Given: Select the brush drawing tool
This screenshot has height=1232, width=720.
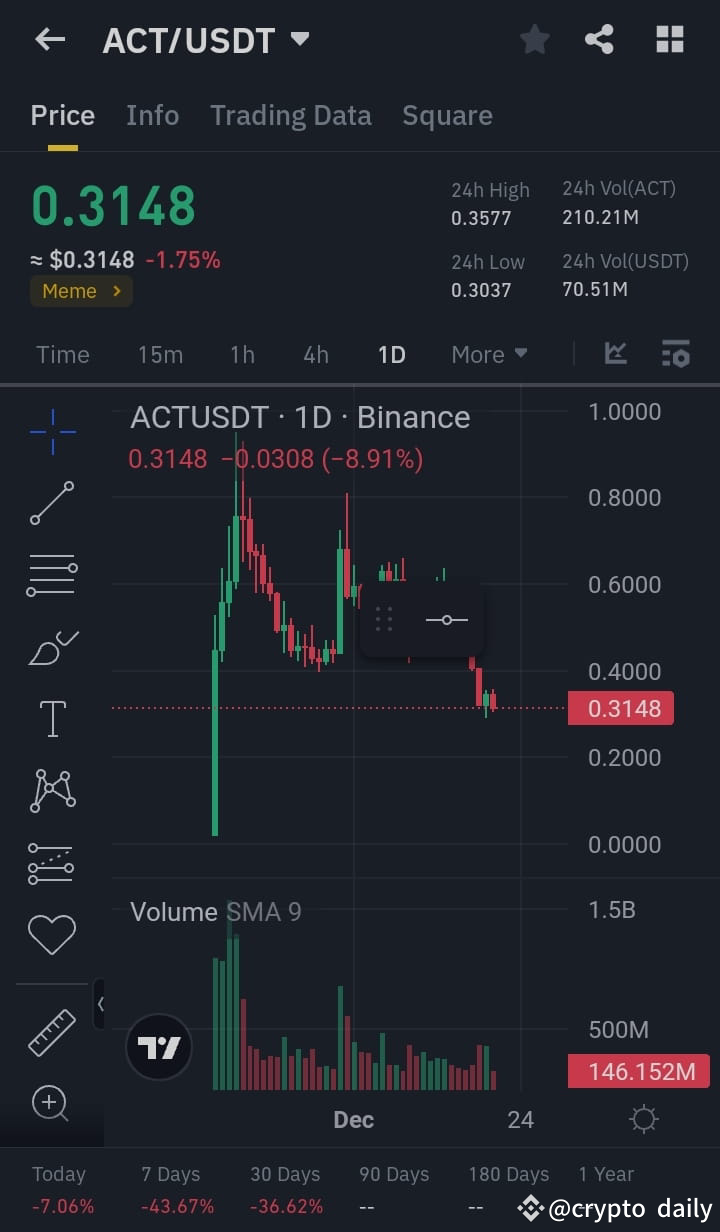Looking at the screenshot, I should (x=51, y=645).
